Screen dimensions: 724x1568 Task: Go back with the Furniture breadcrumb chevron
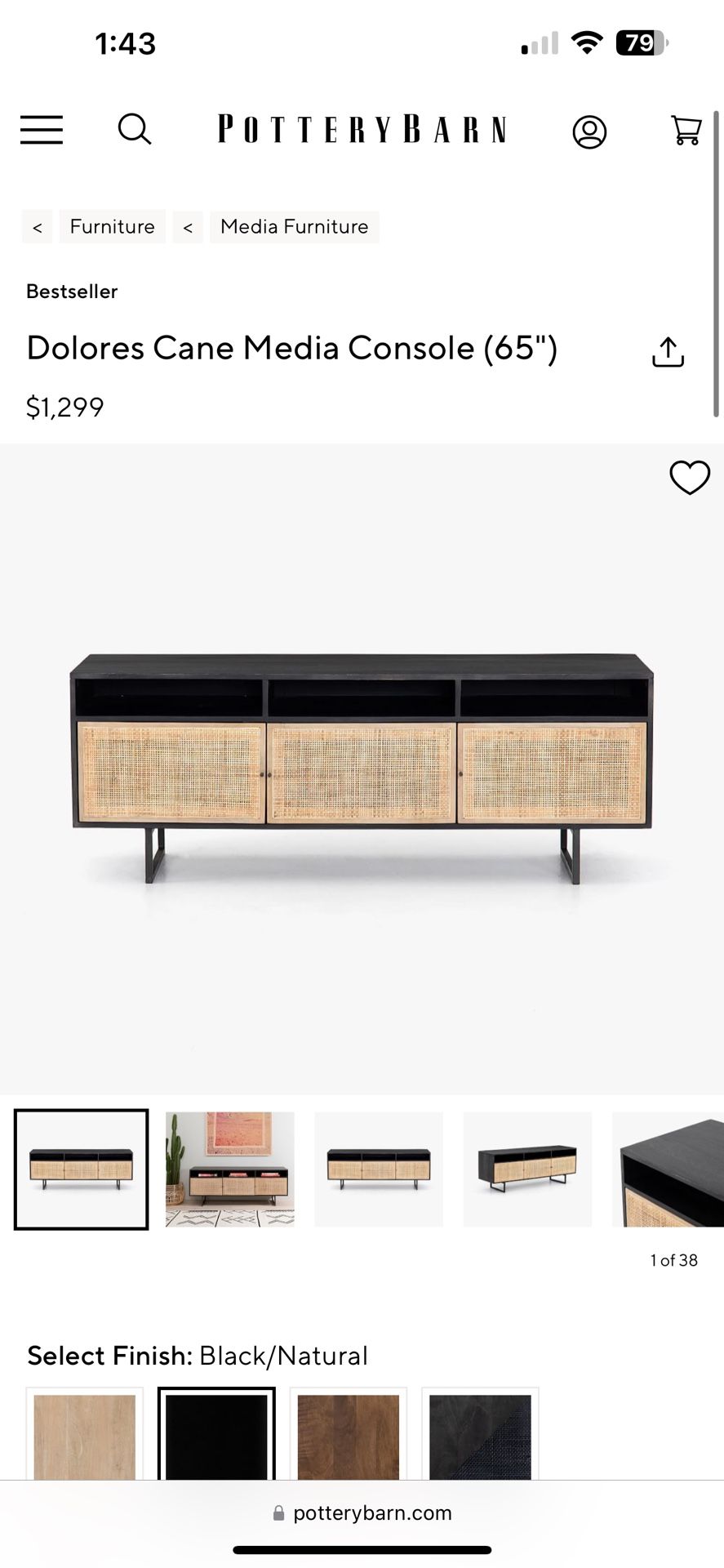pyautogui.click(x=37, y=226)
